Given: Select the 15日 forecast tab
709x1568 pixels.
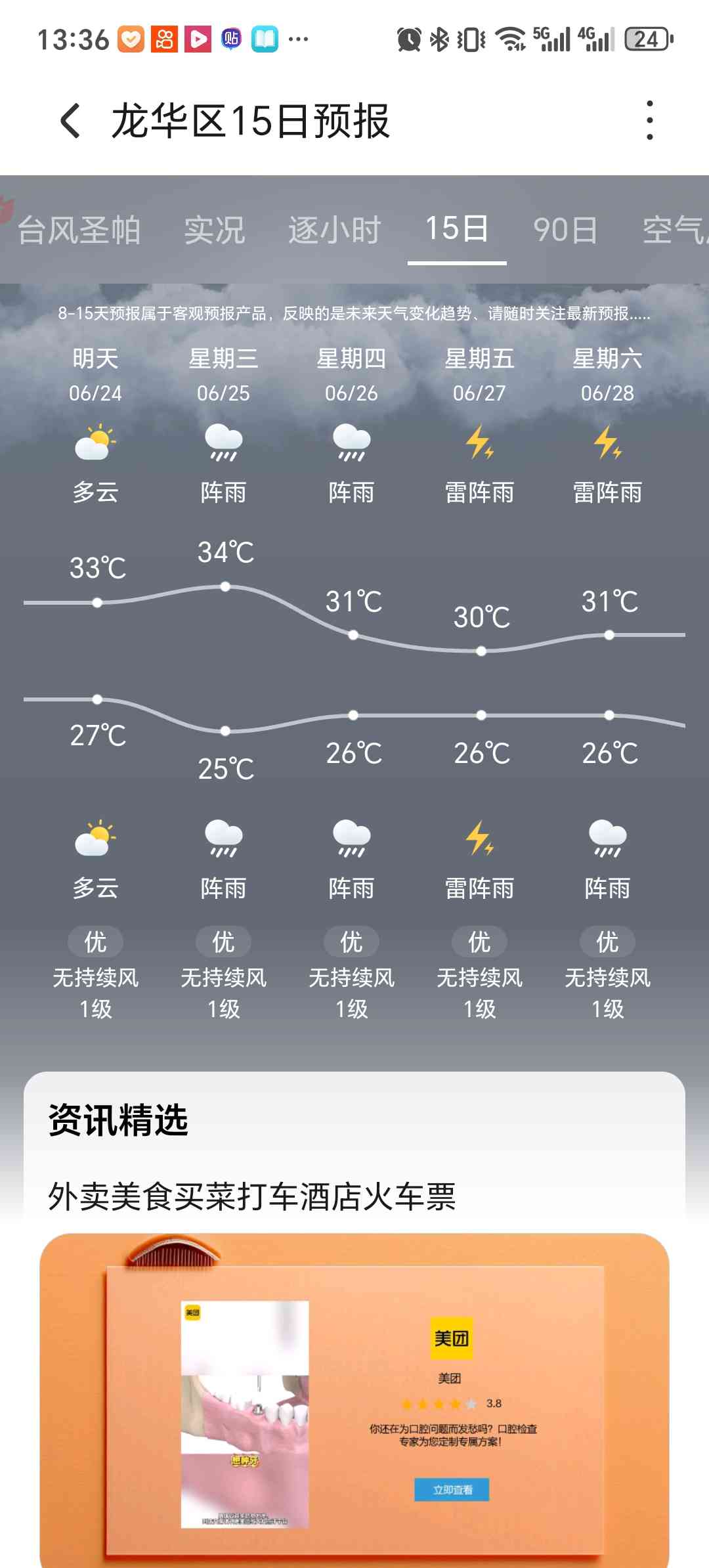Looking at the screenshot, I should [457, 229].
